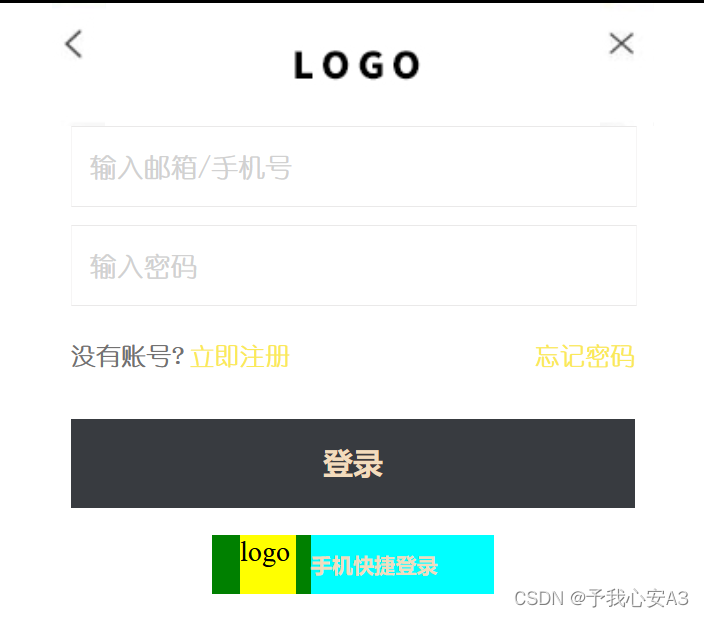Choose 手机快捷登录 quick phone login

[375, 566]
